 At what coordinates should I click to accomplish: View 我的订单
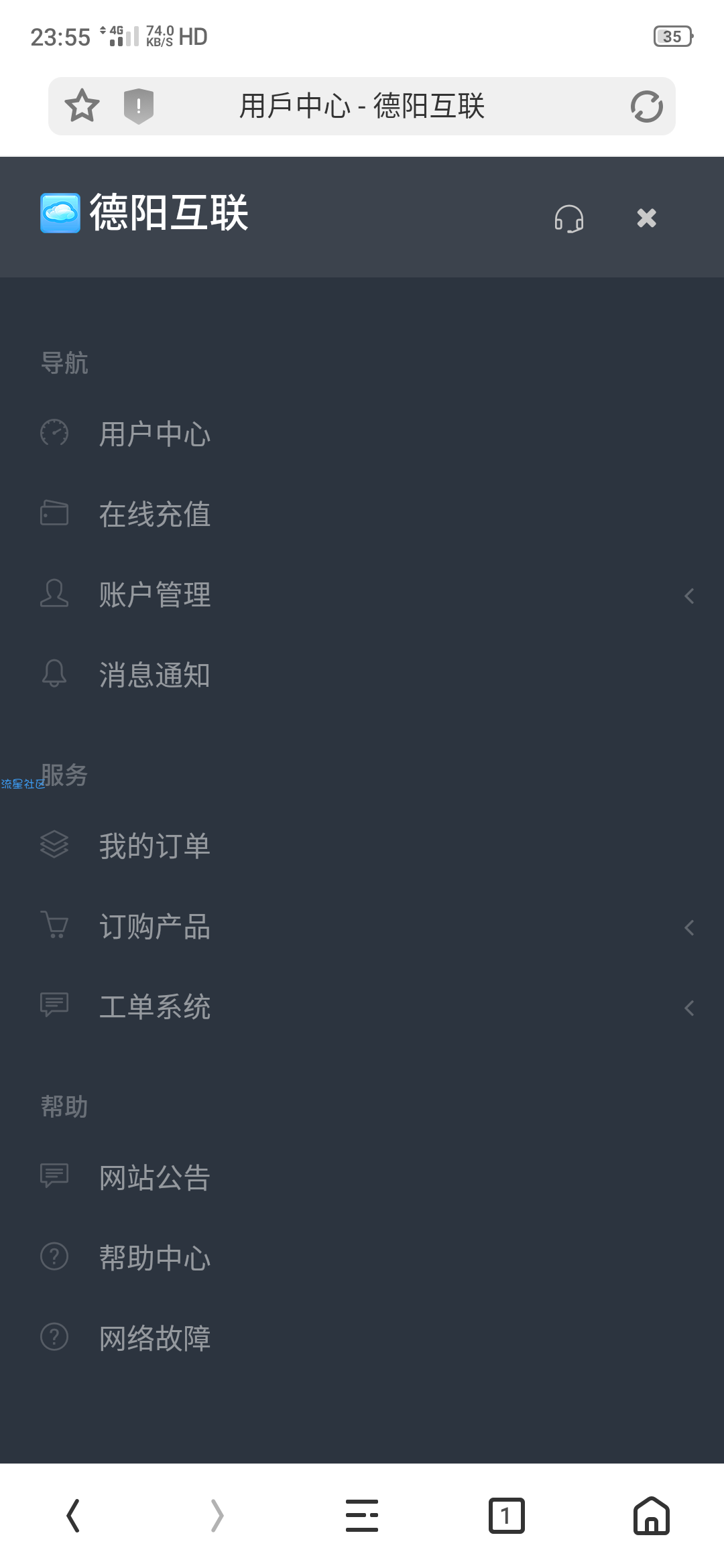pyautogui.click(x=362, y=846)
